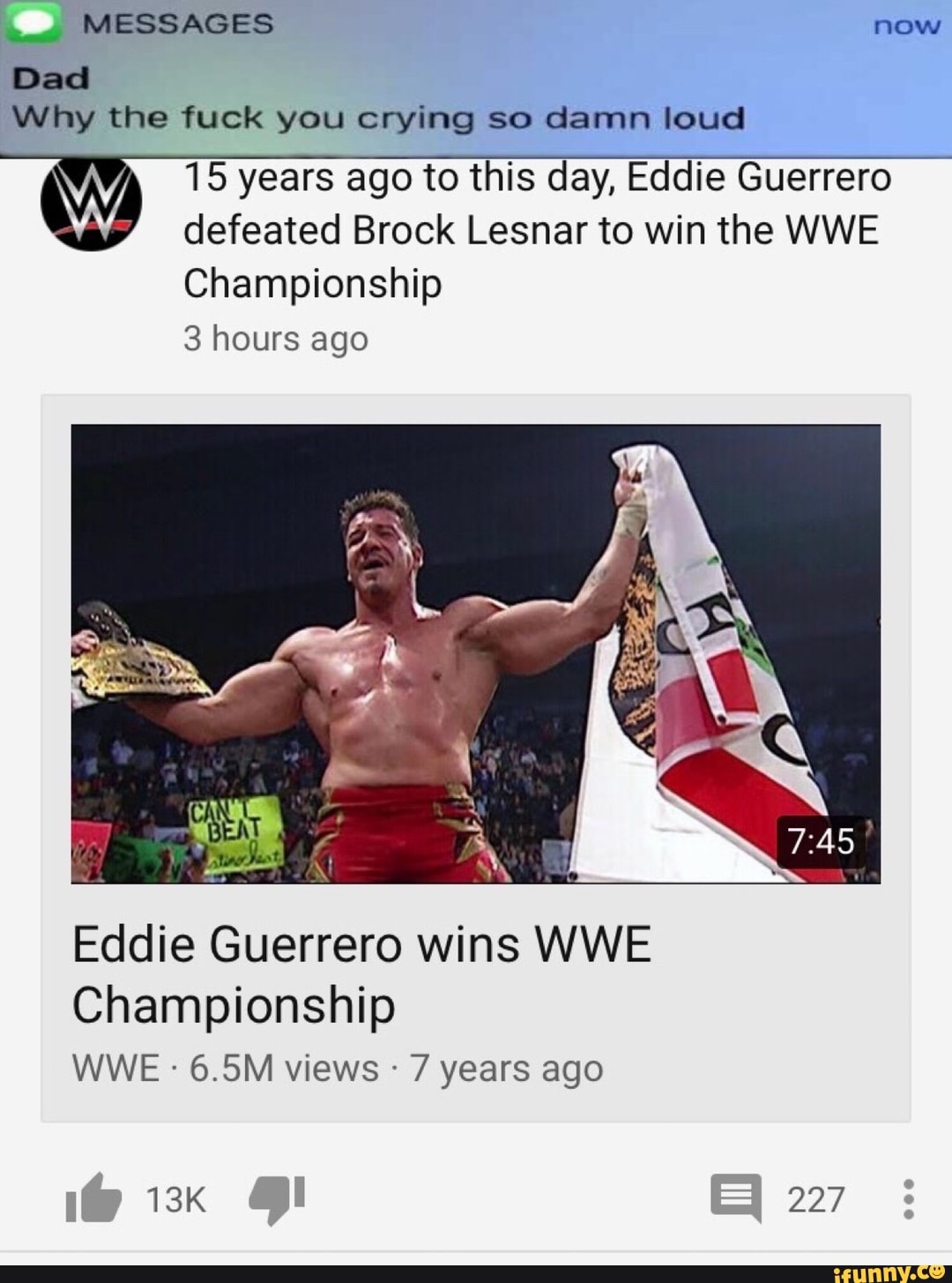The image size is (952, 1283).
Task: Open the WWE channel avatar
Action: point(91,201)
